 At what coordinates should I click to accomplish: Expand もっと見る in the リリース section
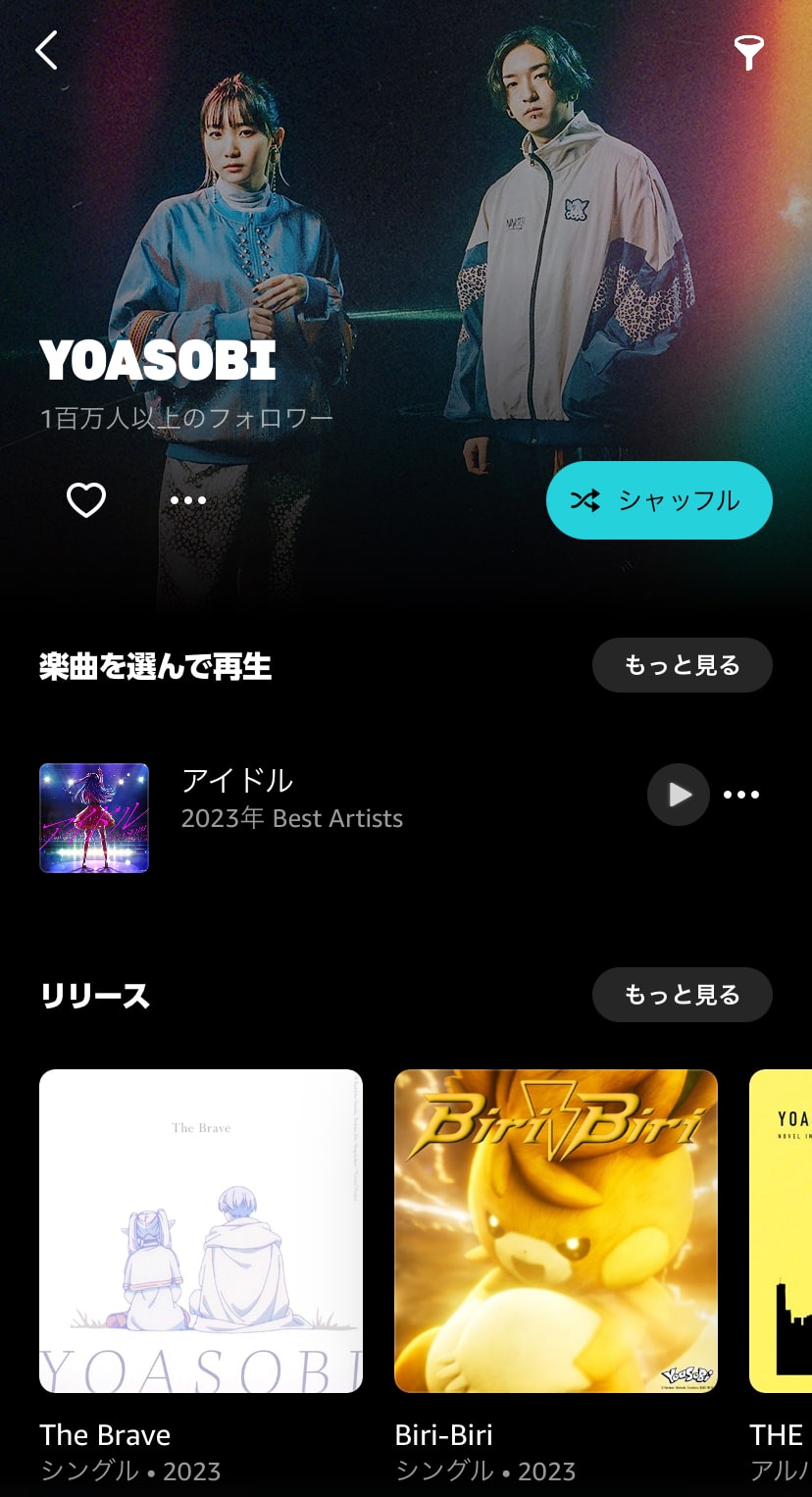coord(682,994)
